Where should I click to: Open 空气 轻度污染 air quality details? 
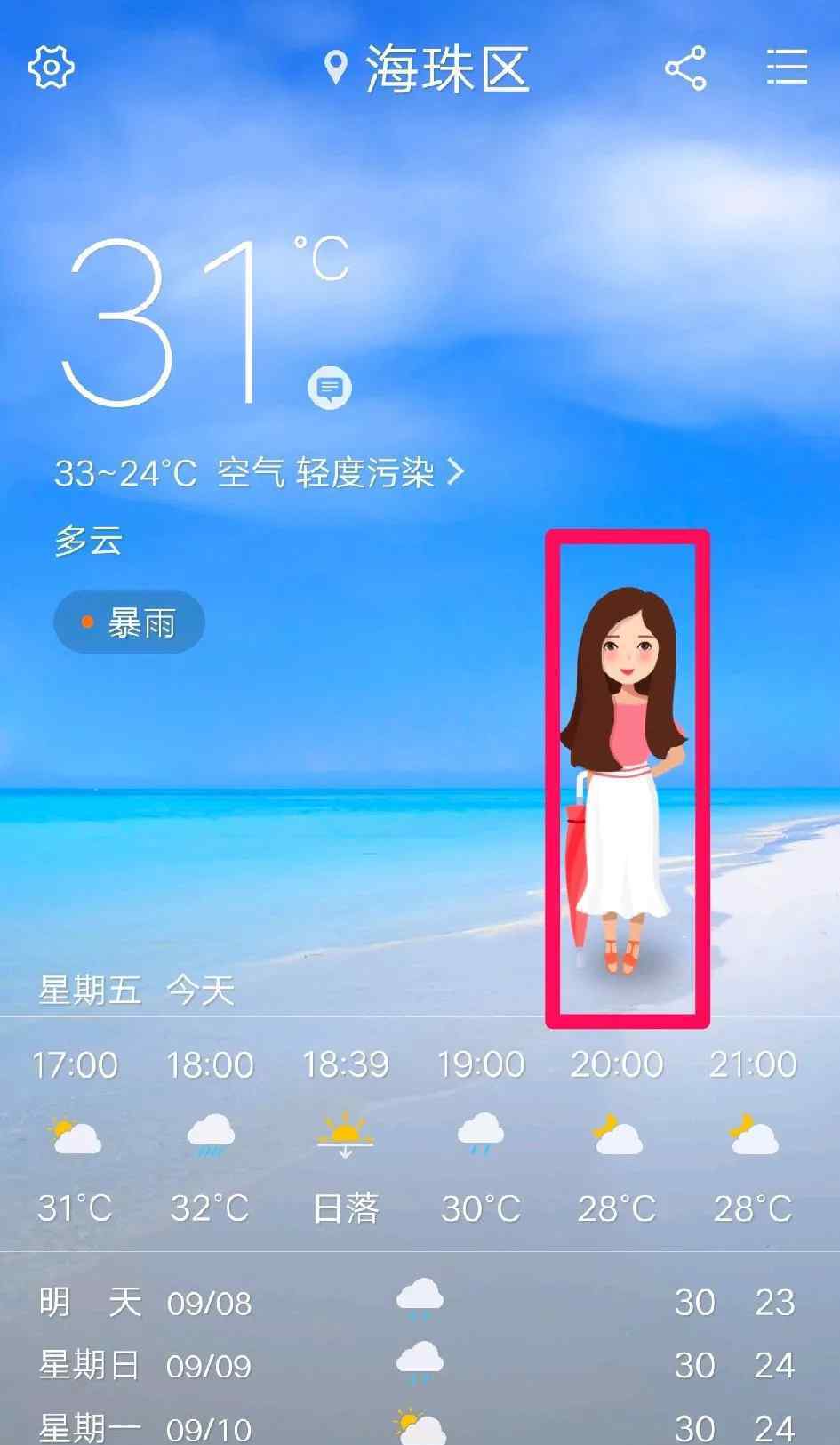coord(340,472)
